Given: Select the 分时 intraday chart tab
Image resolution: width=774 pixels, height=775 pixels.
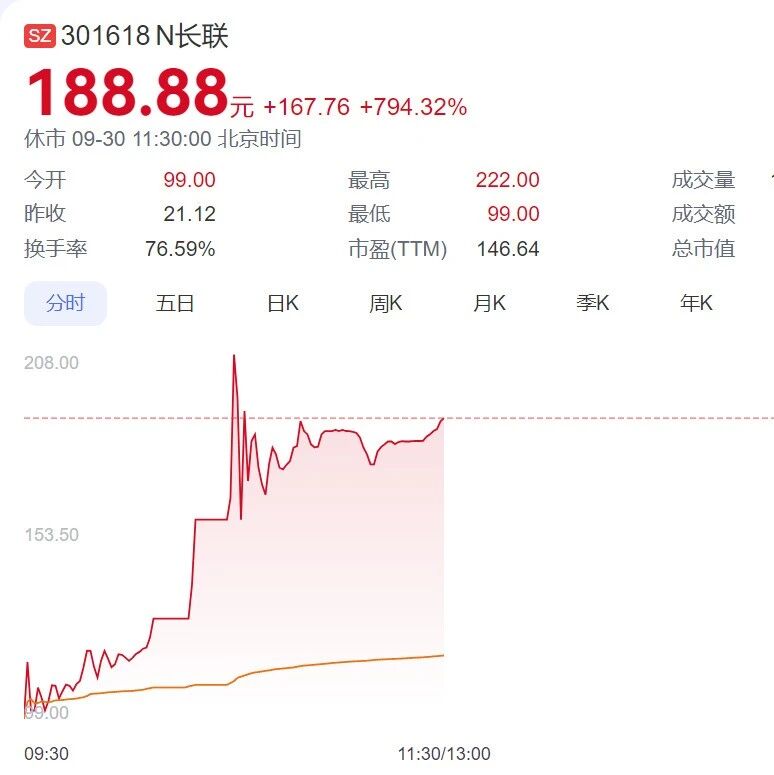Looking at the screenshot, I should point(65,303).
